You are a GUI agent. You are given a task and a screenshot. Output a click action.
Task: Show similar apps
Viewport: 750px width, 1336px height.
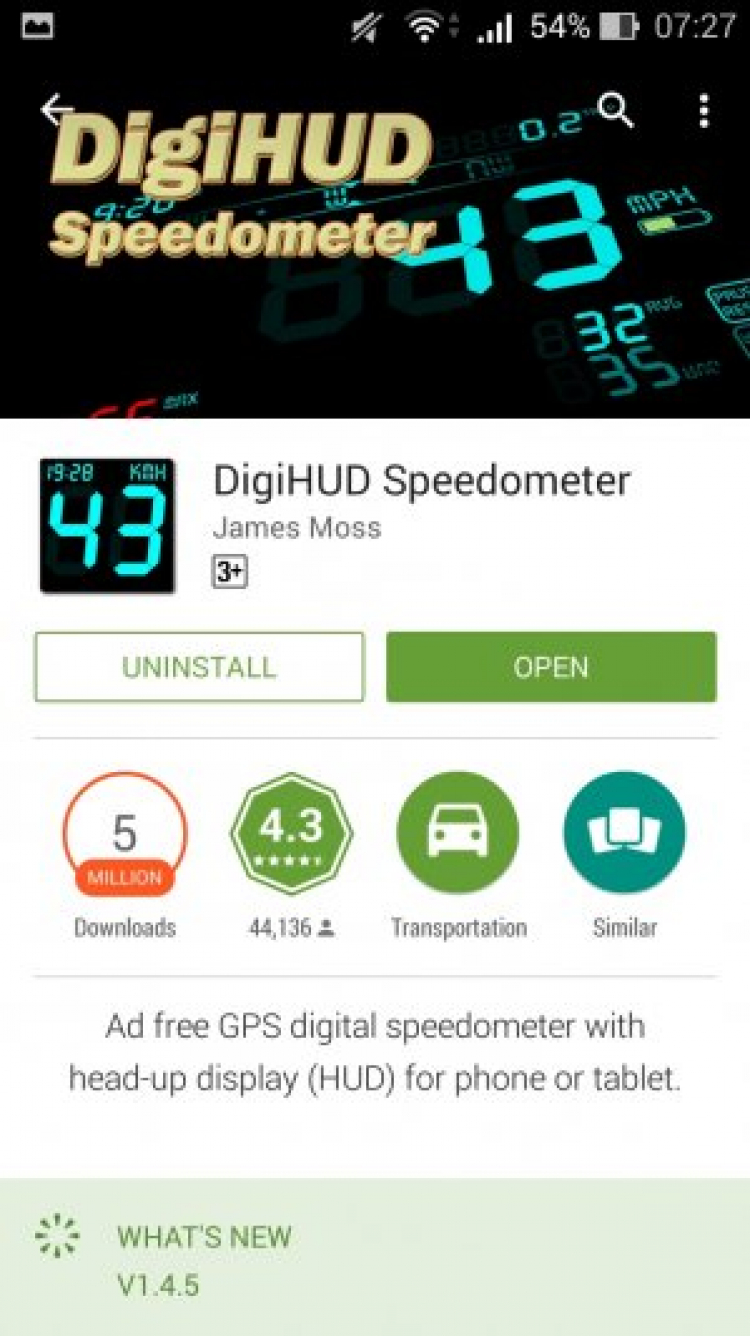pos(625,833)
